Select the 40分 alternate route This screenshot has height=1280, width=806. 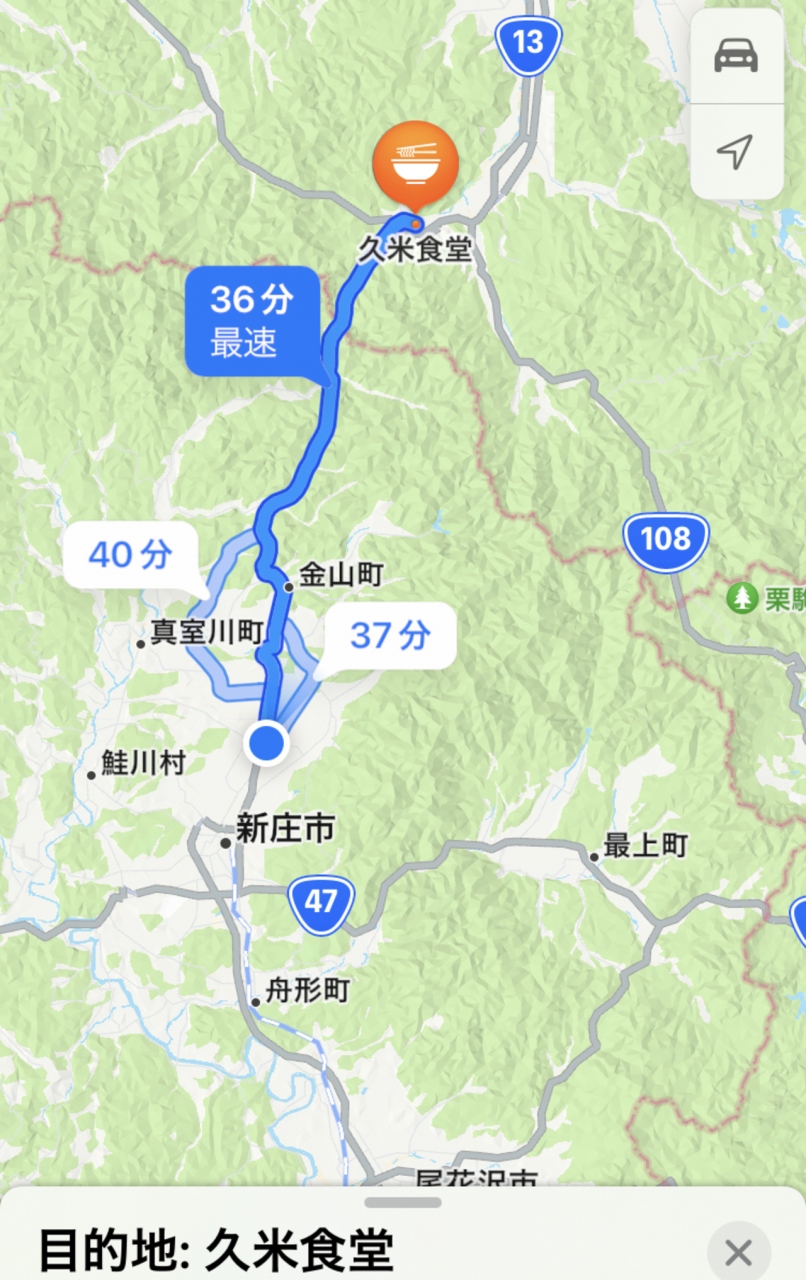[130, 555]
